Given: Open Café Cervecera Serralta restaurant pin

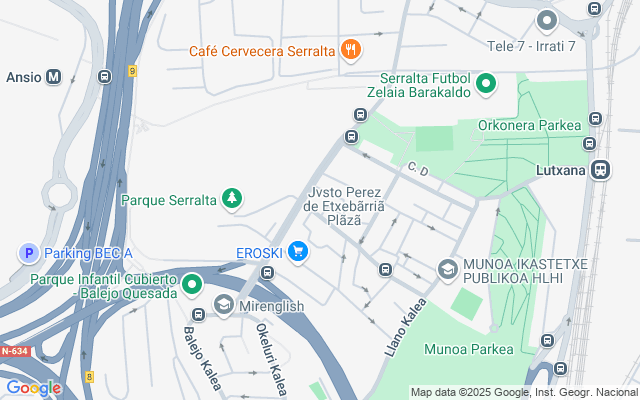Looking at the screenshot, I should pyautogui.click(x=350, y=49).
